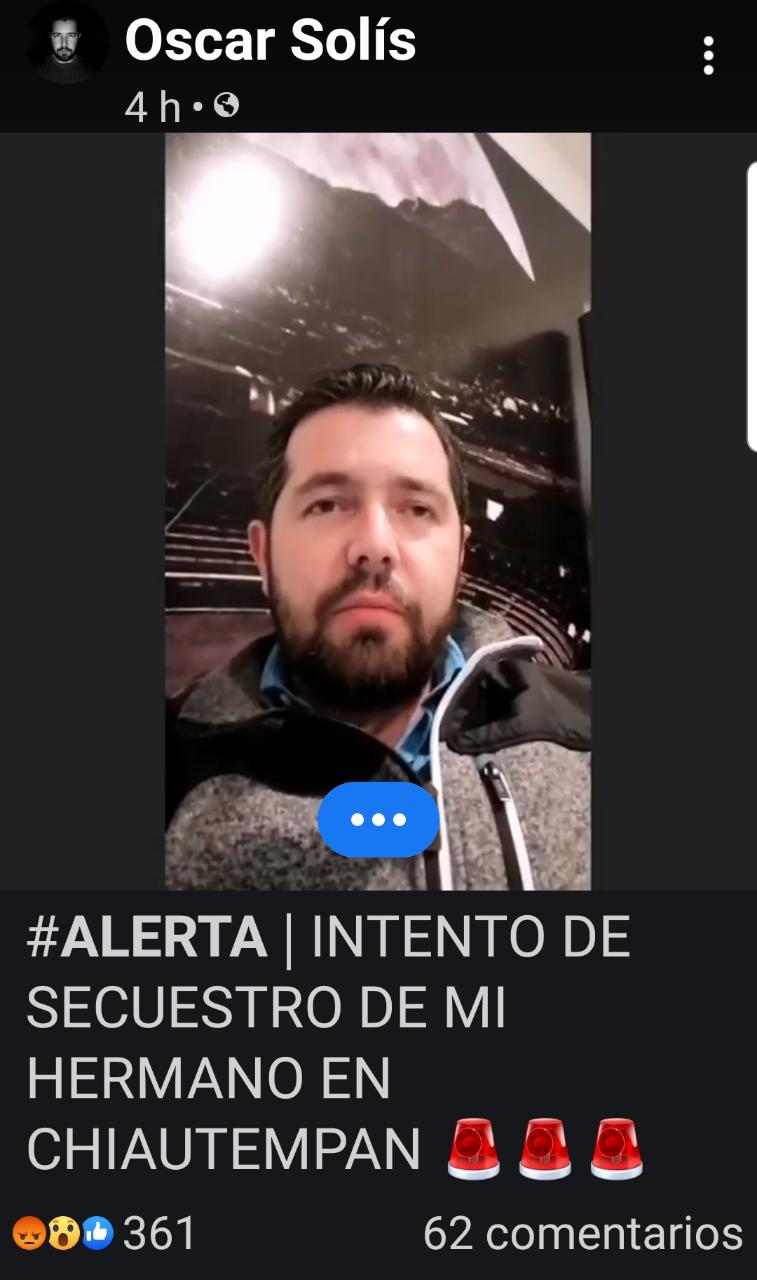View the 361 reactions list
Image resolution: width=757 pixels, height=1280 pixels.
tap(105, 1233)
